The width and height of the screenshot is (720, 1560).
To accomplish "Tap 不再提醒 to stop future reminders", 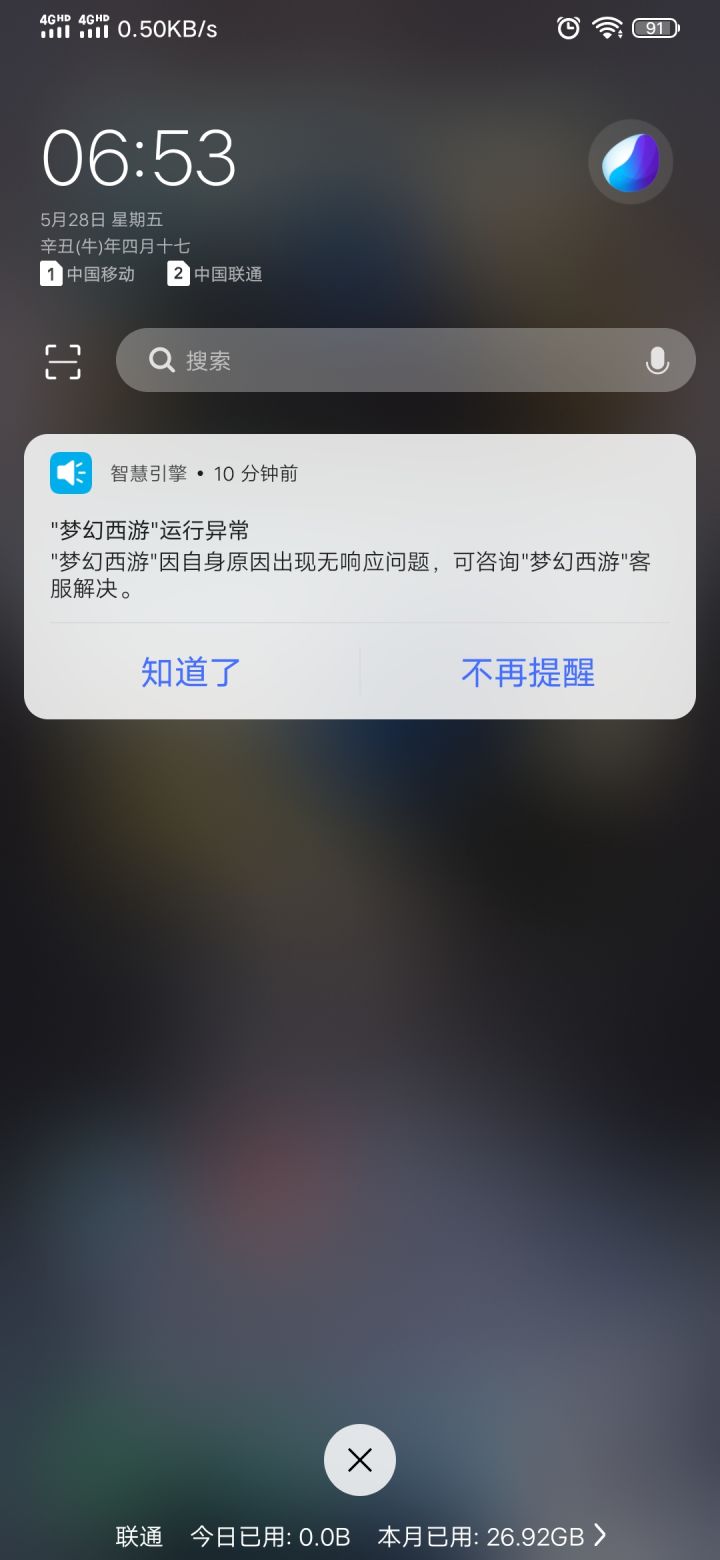I will [x=527, y=671].
